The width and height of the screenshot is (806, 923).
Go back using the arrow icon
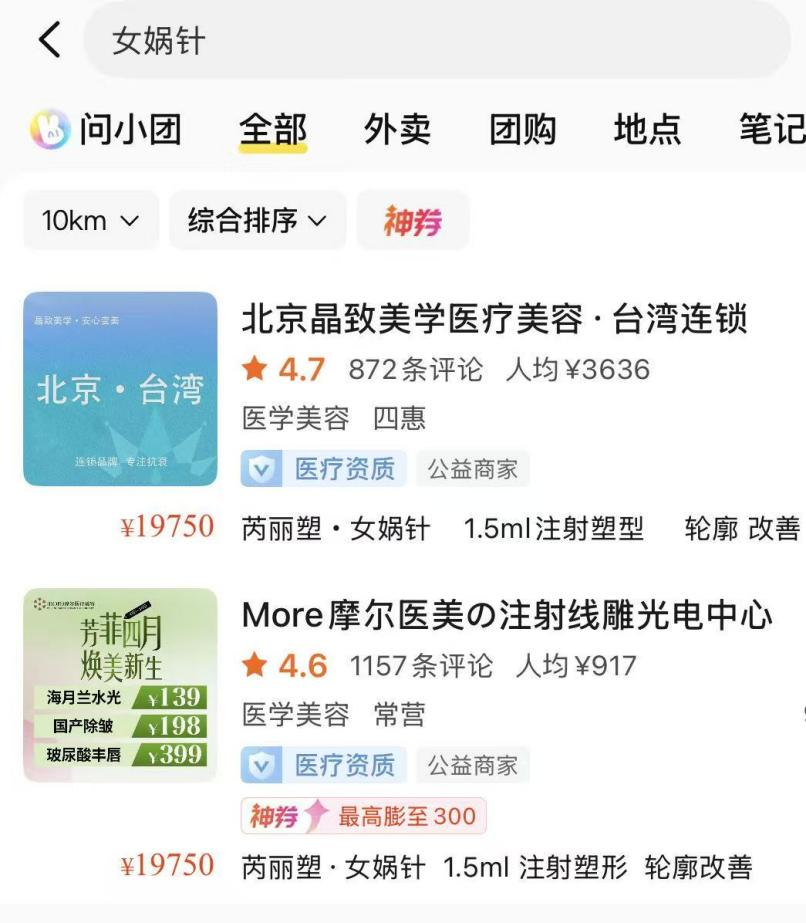(49, 40)
